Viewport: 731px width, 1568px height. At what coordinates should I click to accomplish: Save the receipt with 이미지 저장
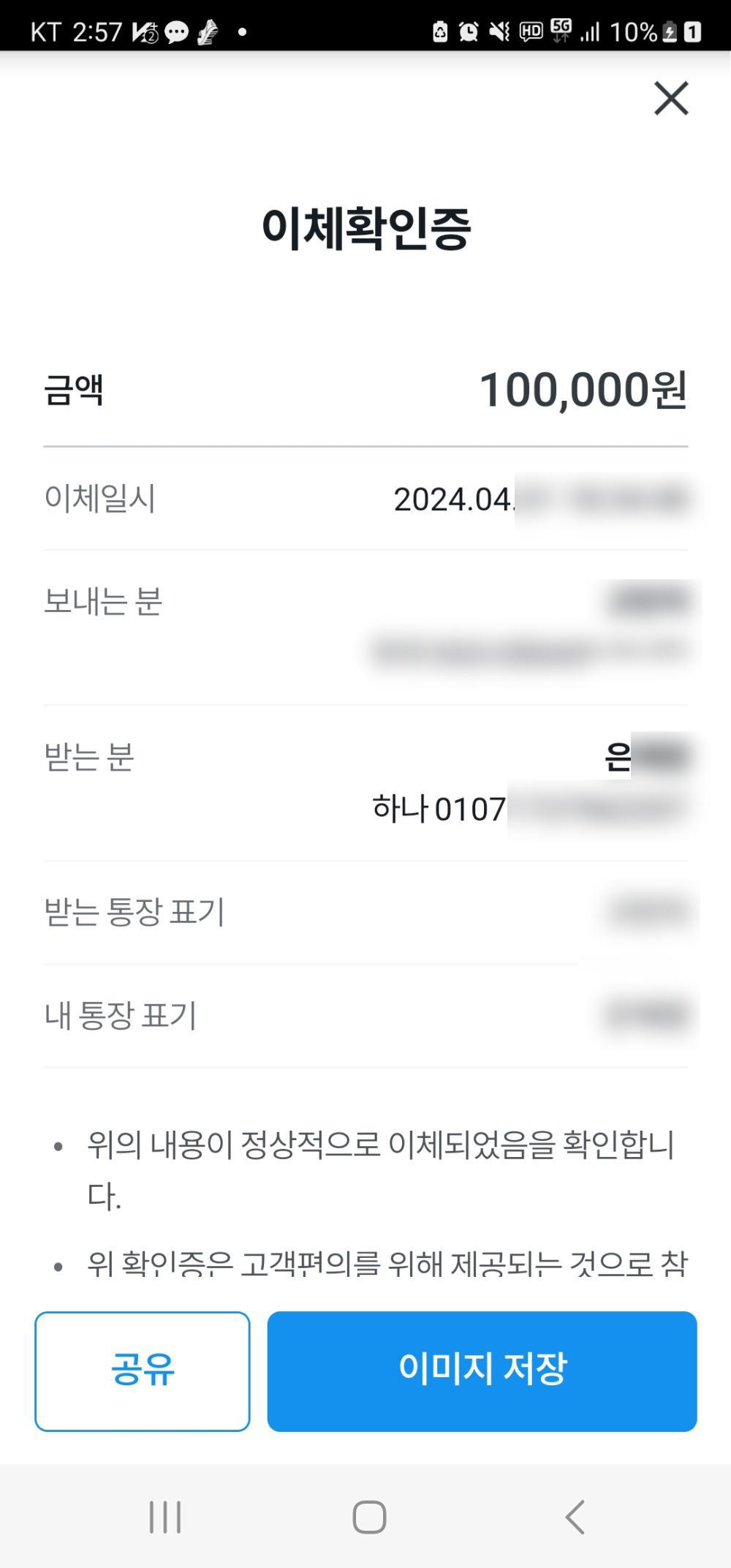click(x=482, y=1371)
